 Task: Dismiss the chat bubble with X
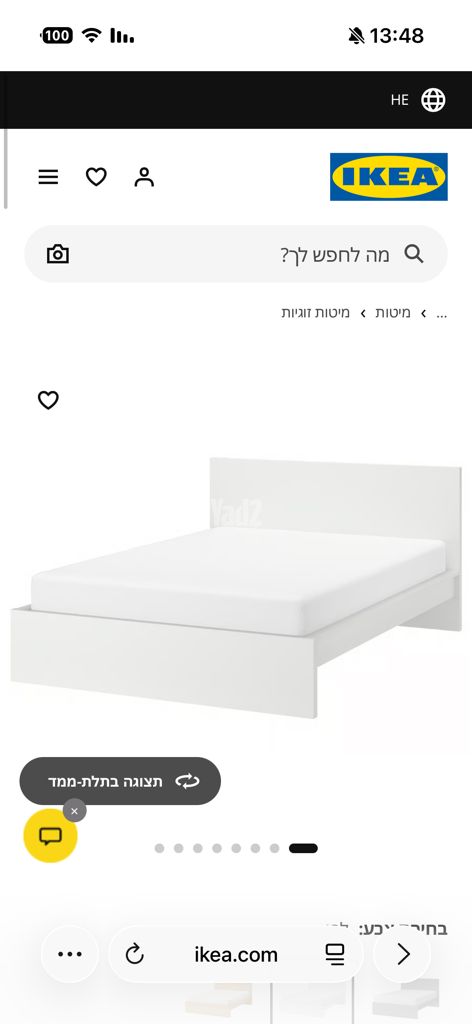[x=74, y=810]
